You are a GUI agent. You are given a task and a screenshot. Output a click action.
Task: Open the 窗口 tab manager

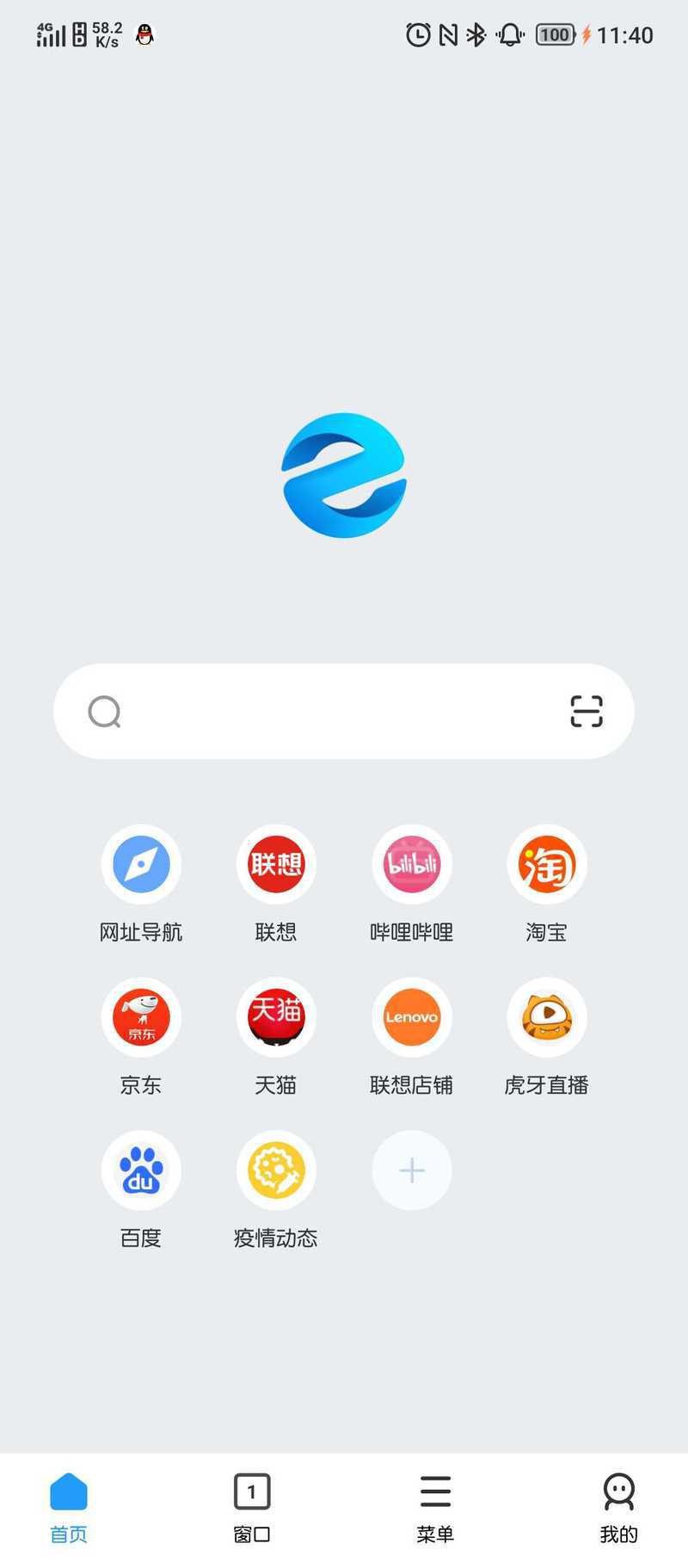[252, 1508]
